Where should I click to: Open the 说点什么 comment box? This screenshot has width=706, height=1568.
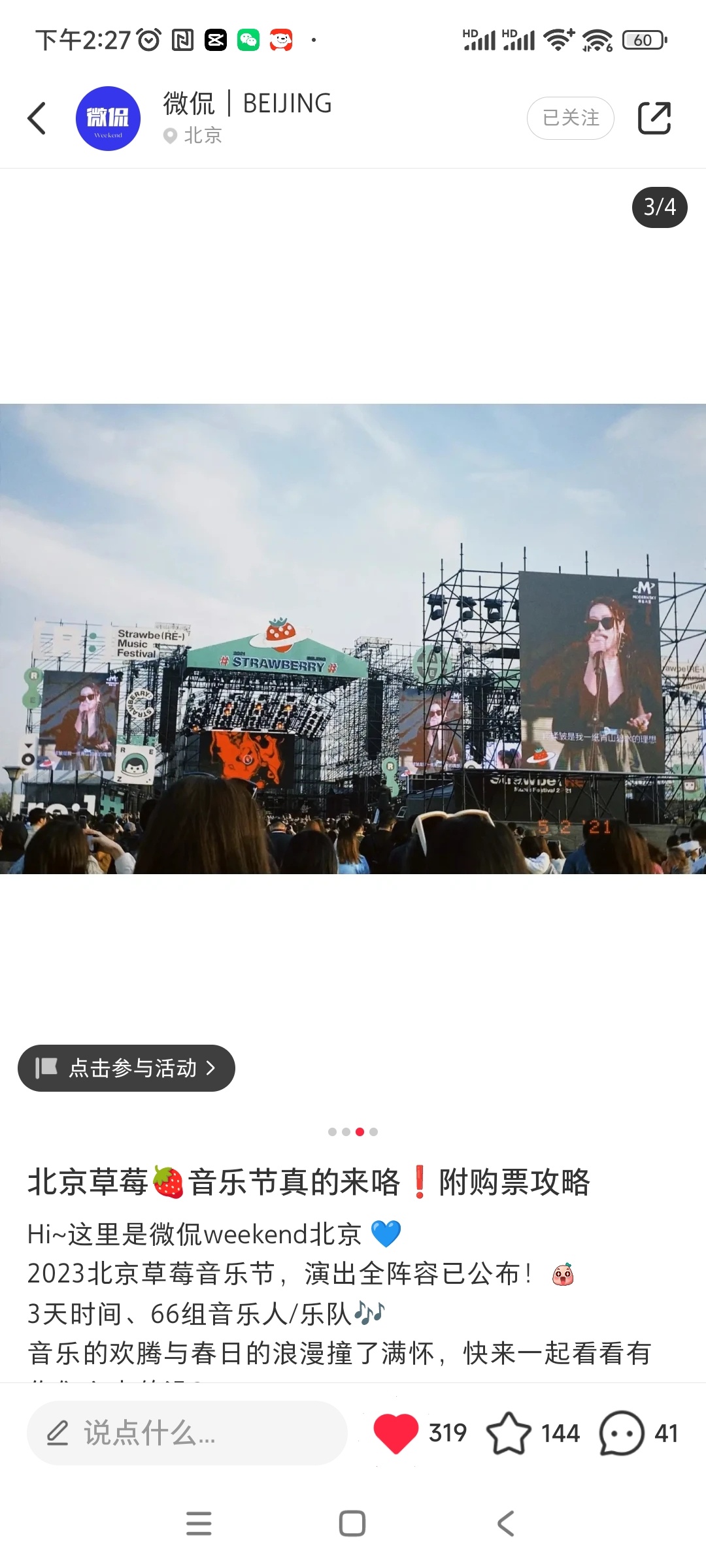point(186,1433)
